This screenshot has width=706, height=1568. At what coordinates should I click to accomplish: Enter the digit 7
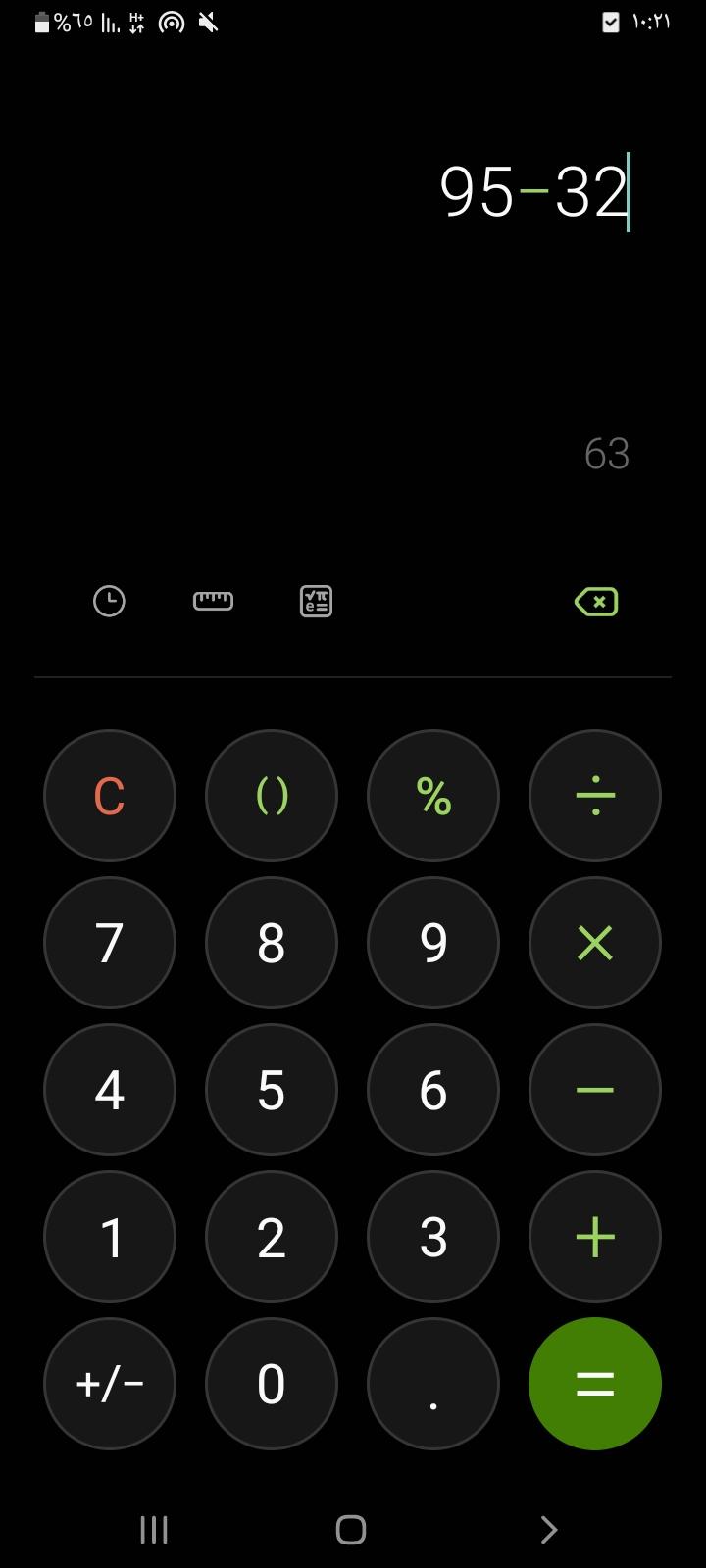tap(110, 943)
